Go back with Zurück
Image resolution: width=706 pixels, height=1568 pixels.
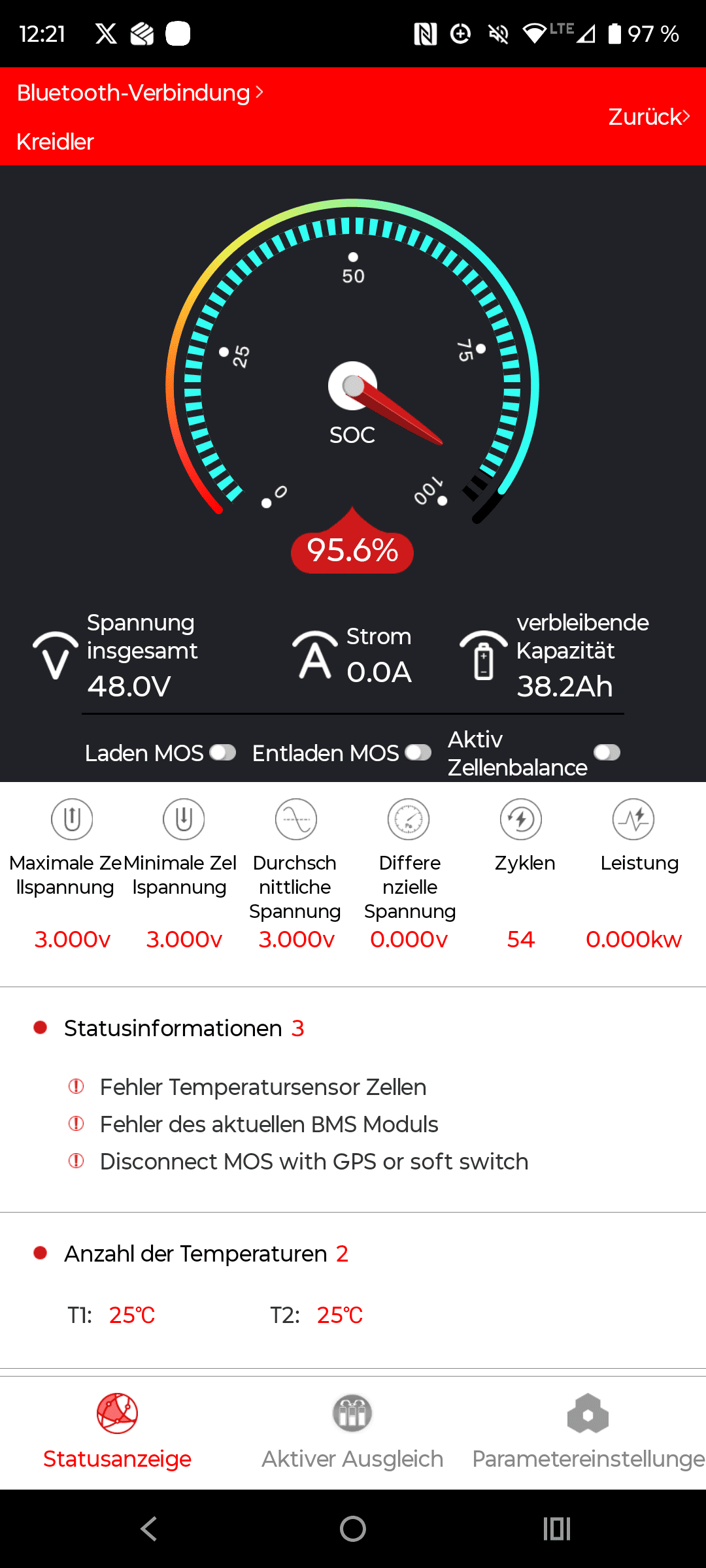click(648, 117)
